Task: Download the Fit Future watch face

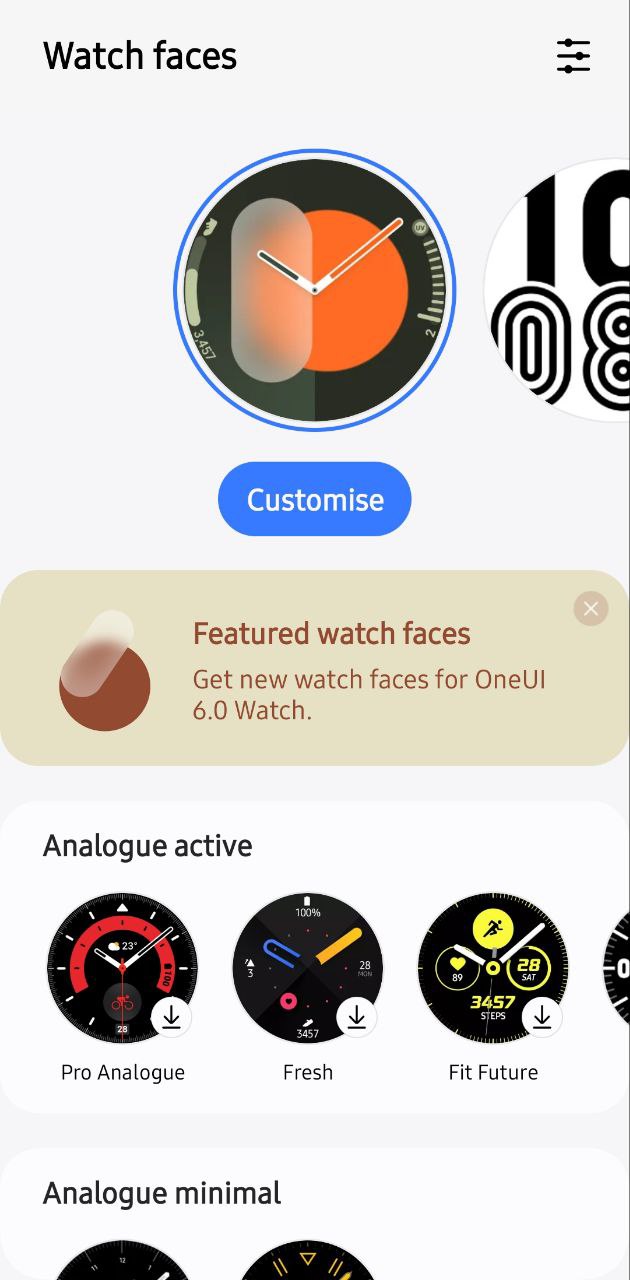Action: (541, 1016)
